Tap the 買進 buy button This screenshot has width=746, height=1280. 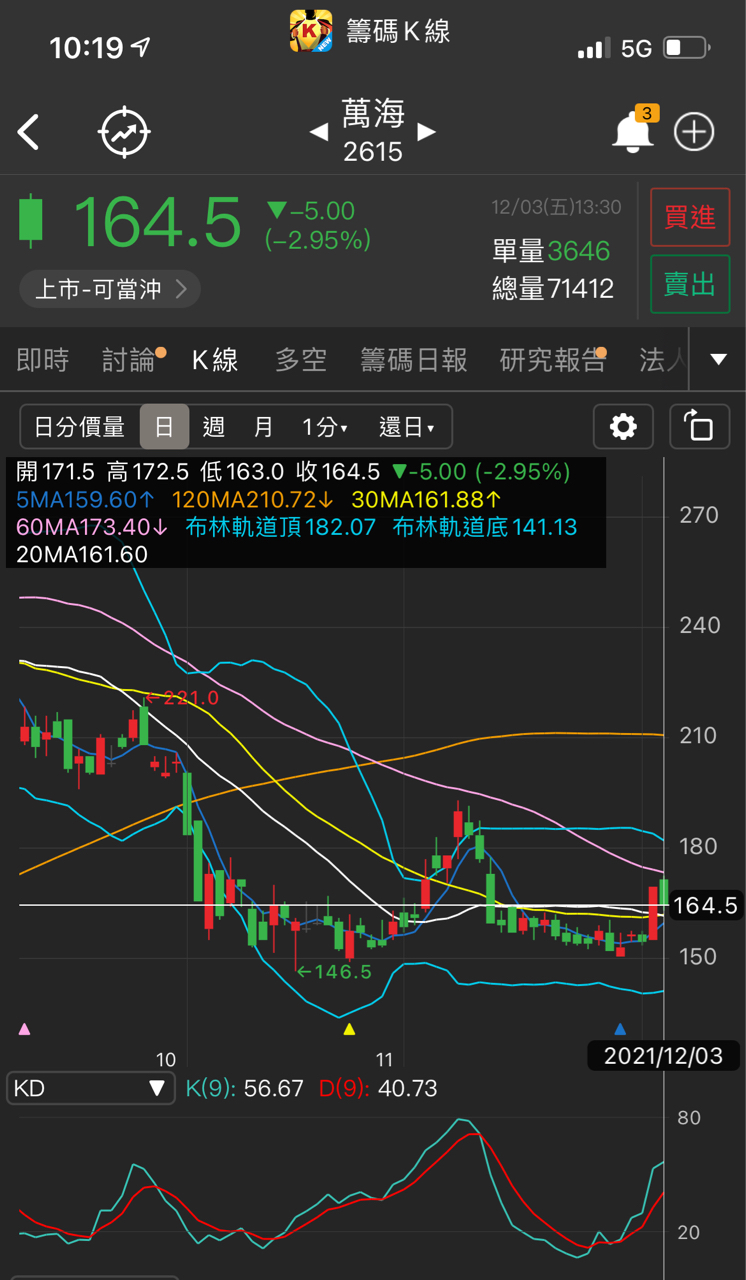point(690,217)
